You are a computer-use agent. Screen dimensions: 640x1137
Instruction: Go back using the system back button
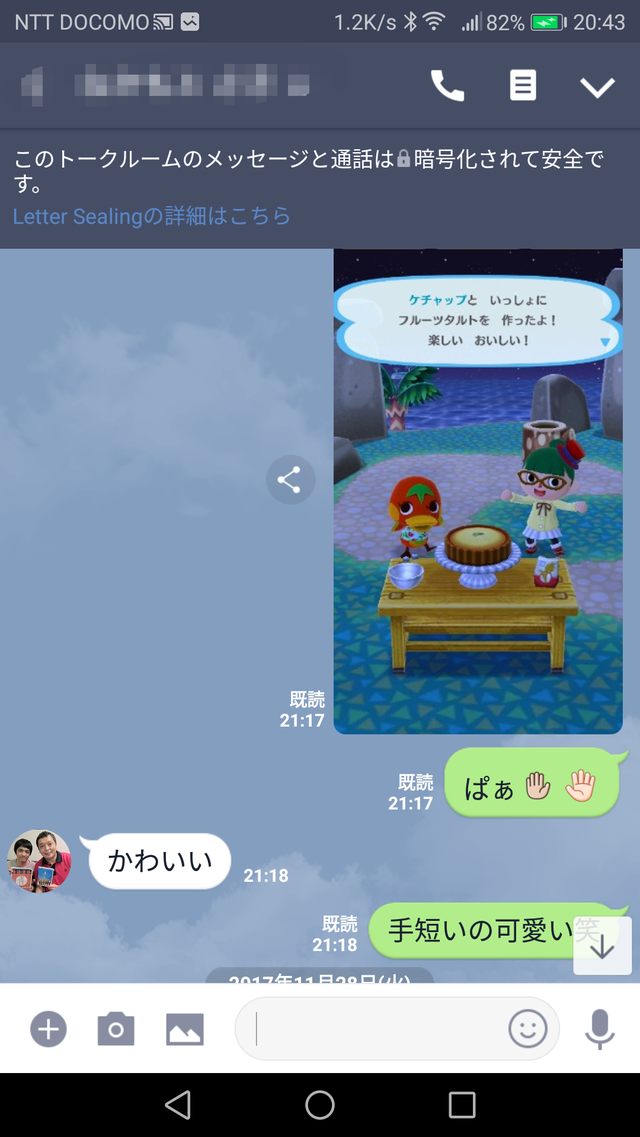[178, 1105]
